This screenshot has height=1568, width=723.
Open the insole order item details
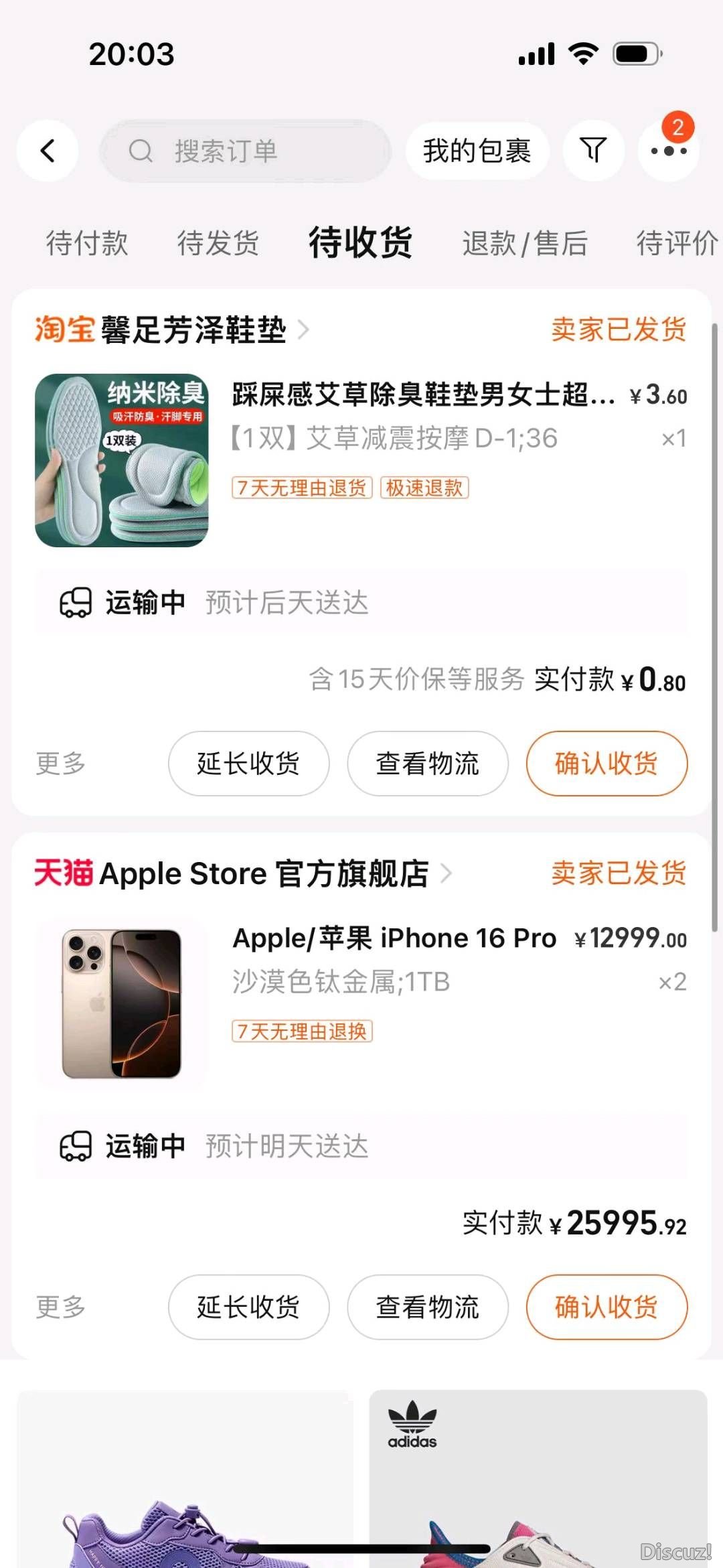(422, 395)
